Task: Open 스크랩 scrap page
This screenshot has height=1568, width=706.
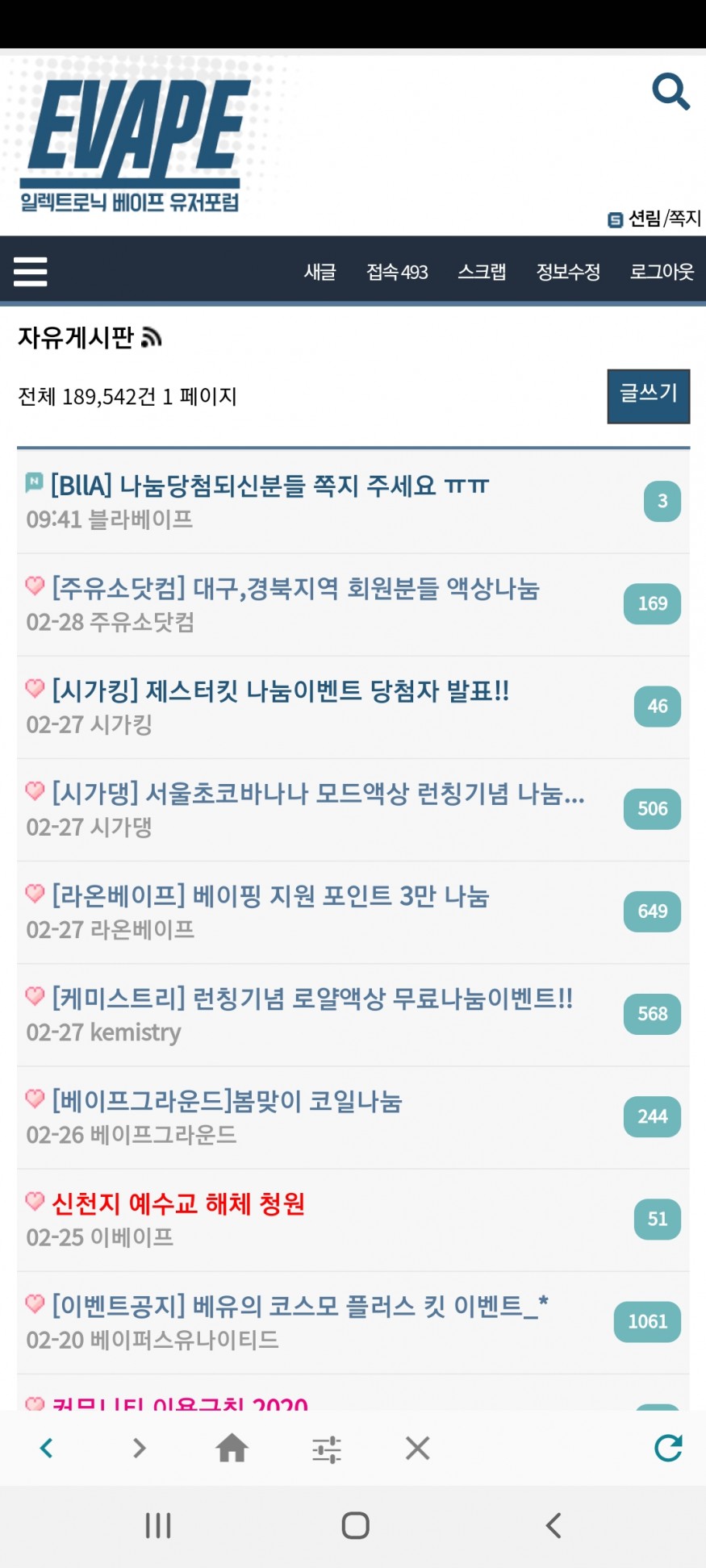Action: tap(482, 272)
